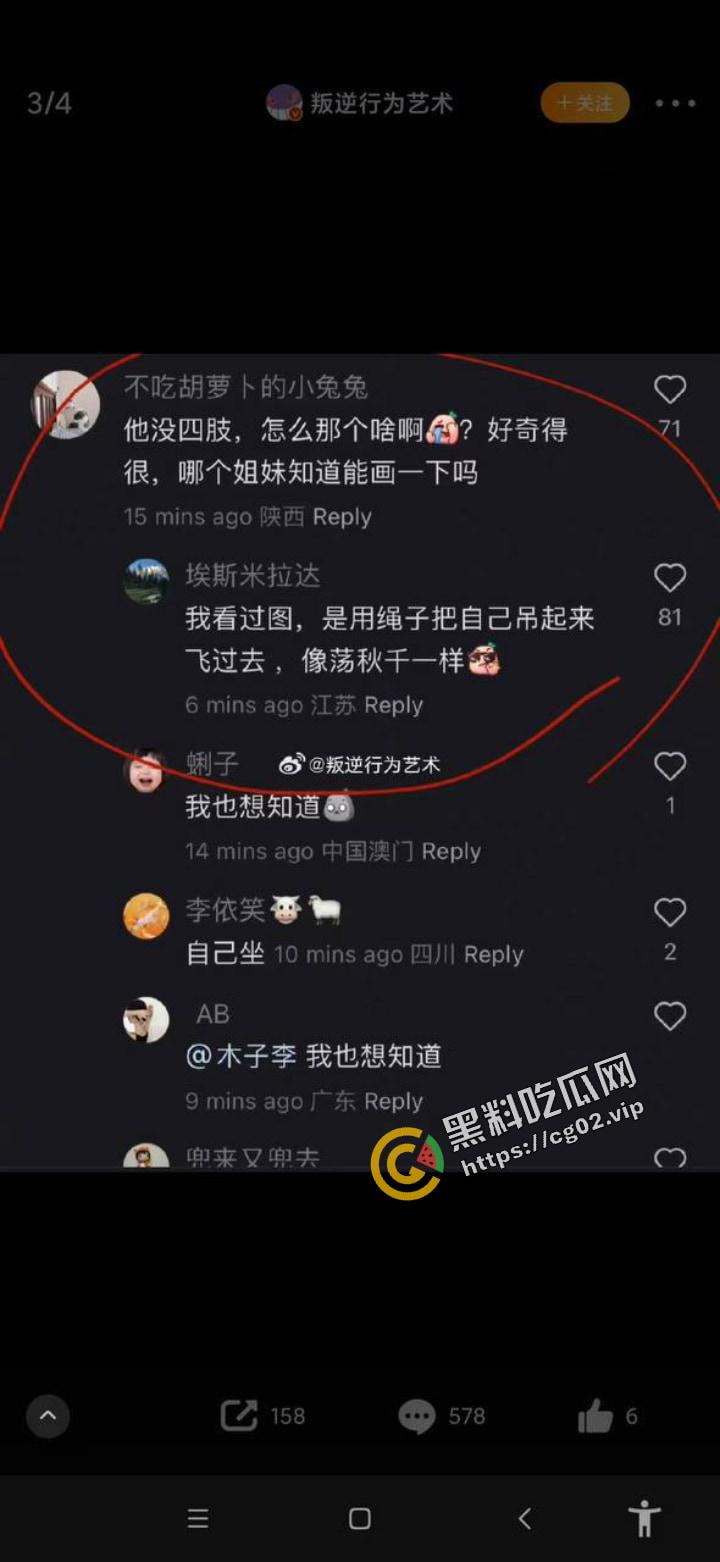Tap the share arrow icon above the 158 count
The height and width of the screenshot is (1562, 720).
tap(236, 1416)
